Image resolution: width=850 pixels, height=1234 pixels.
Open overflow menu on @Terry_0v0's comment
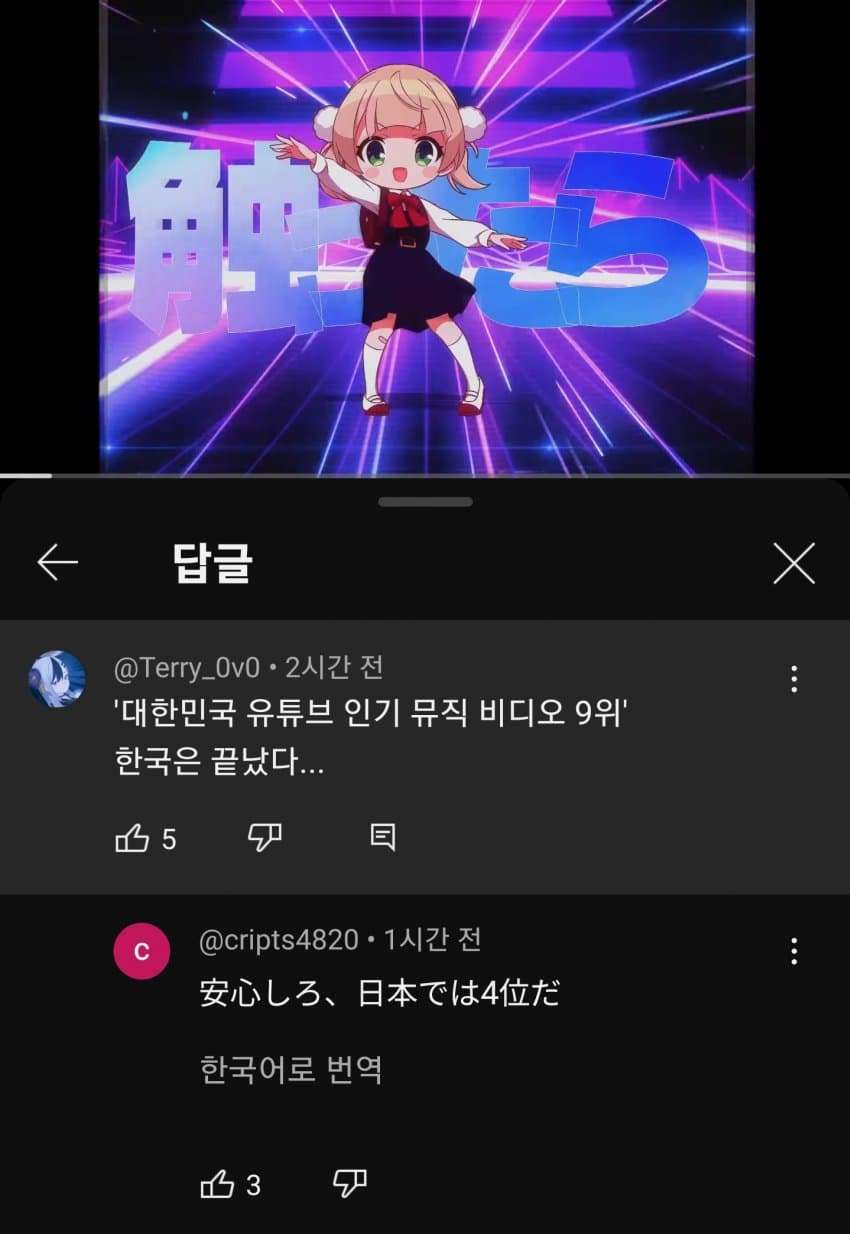pyautogui.click(x=794, y=679)
